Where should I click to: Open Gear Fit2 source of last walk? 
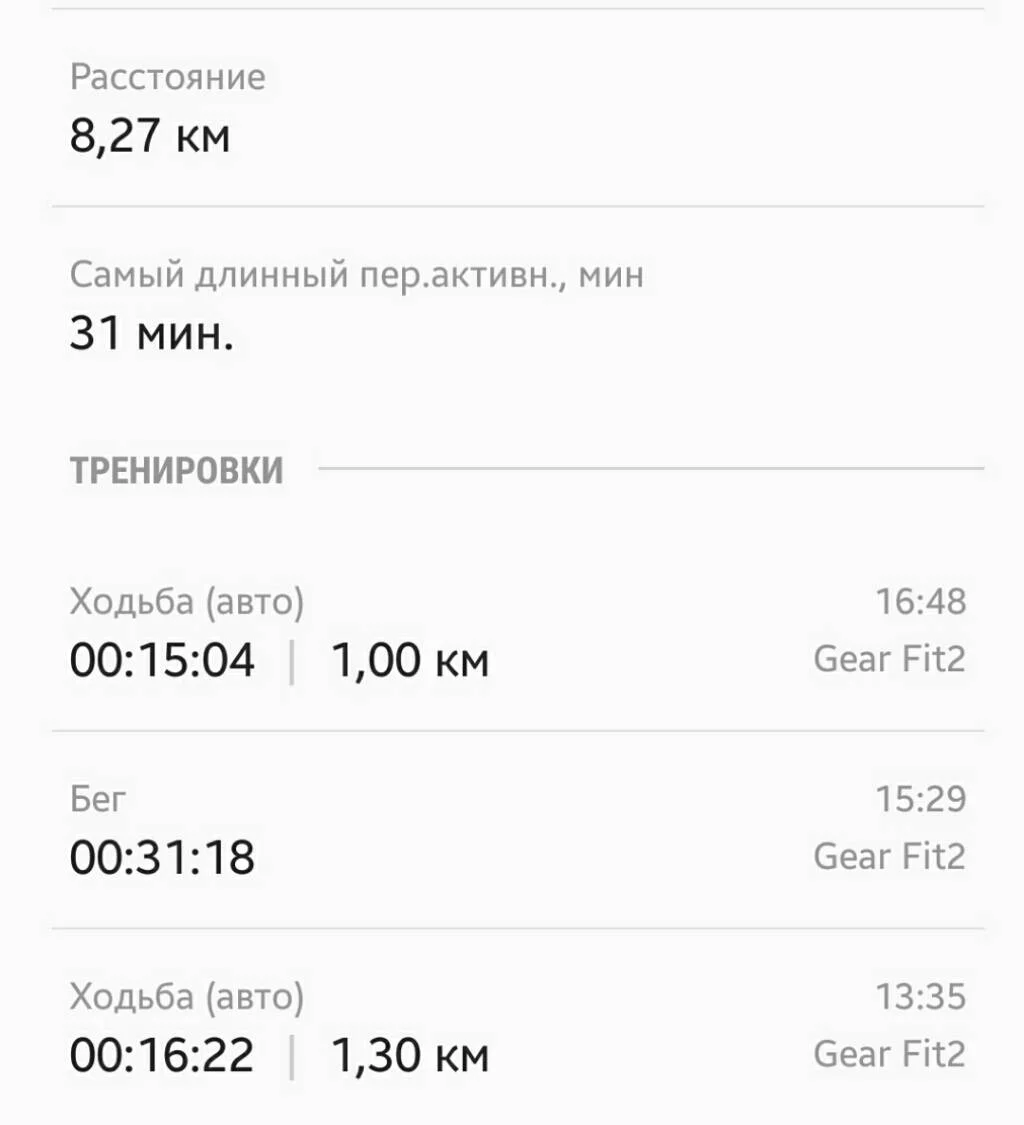coord(889,1055)
